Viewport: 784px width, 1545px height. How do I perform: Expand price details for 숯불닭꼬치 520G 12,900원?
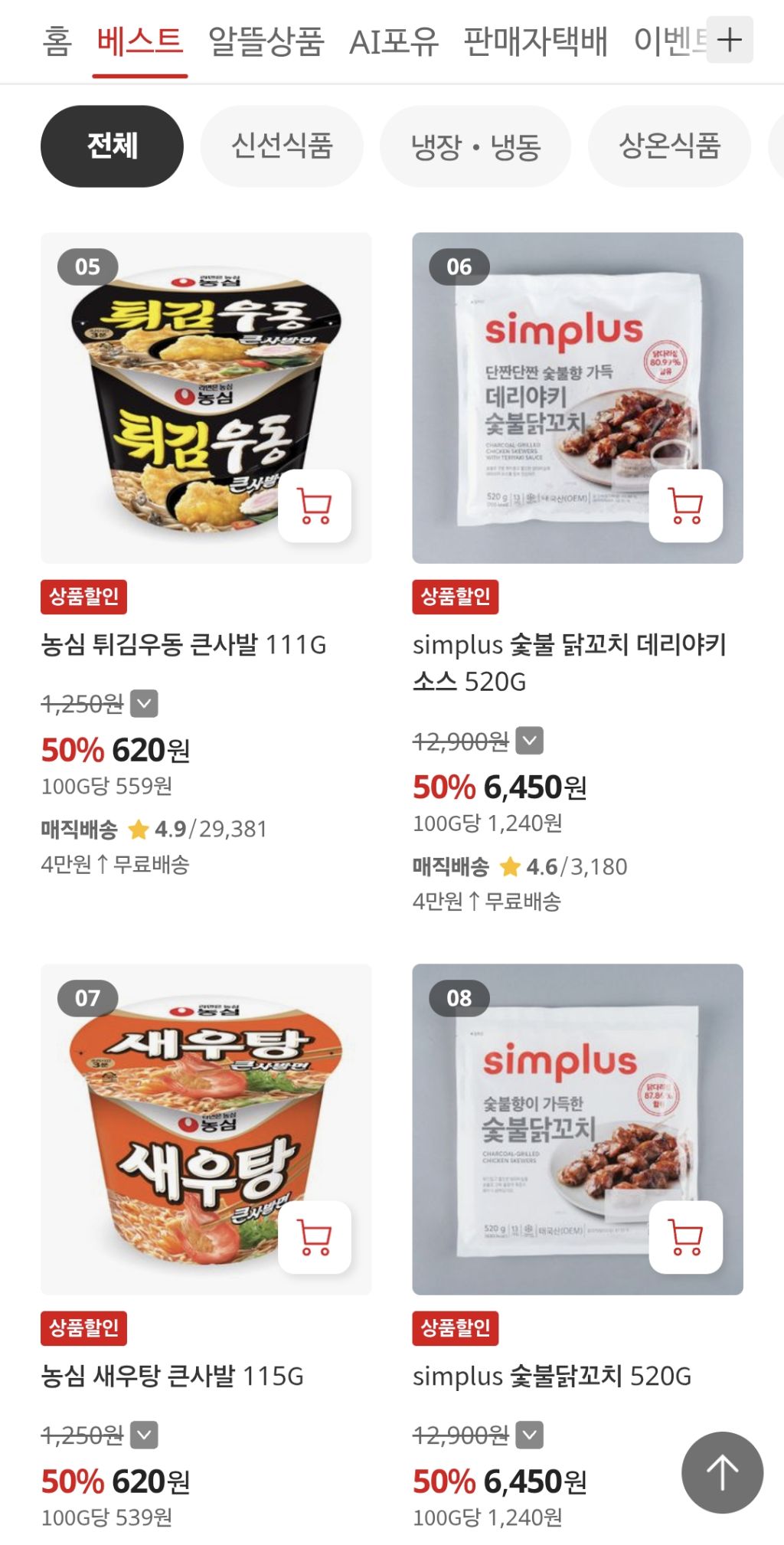click(530, 1435)
